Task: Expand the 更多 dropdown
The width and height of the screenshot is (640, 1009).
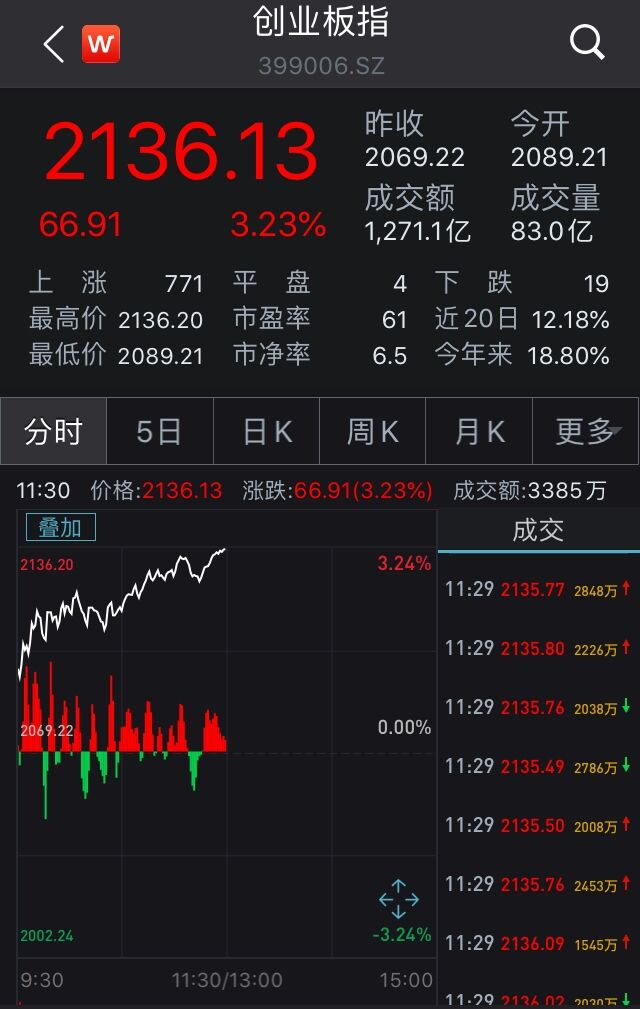Action: 587,431
